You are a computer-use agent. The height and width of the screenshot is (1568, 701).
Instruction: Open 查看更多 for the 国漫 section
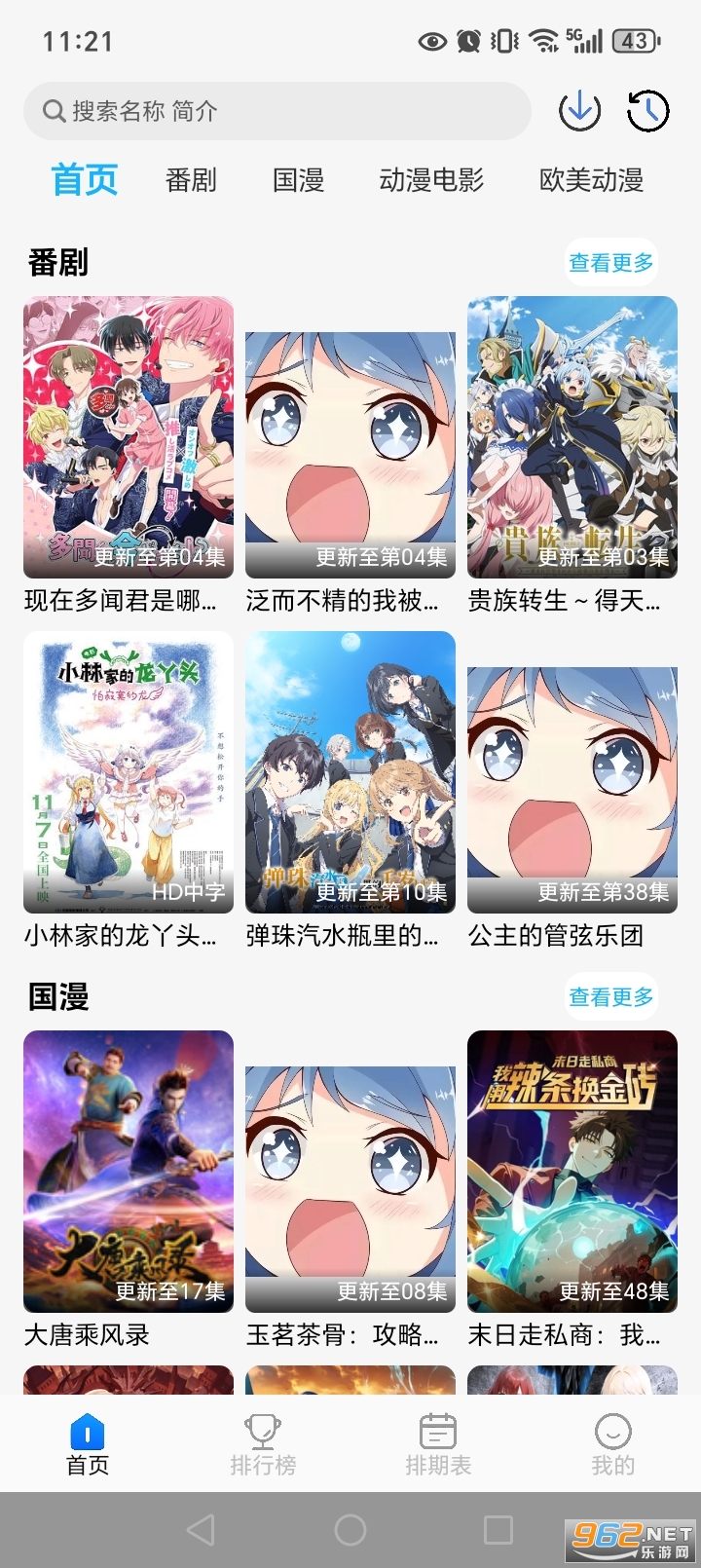coord(609,996)
